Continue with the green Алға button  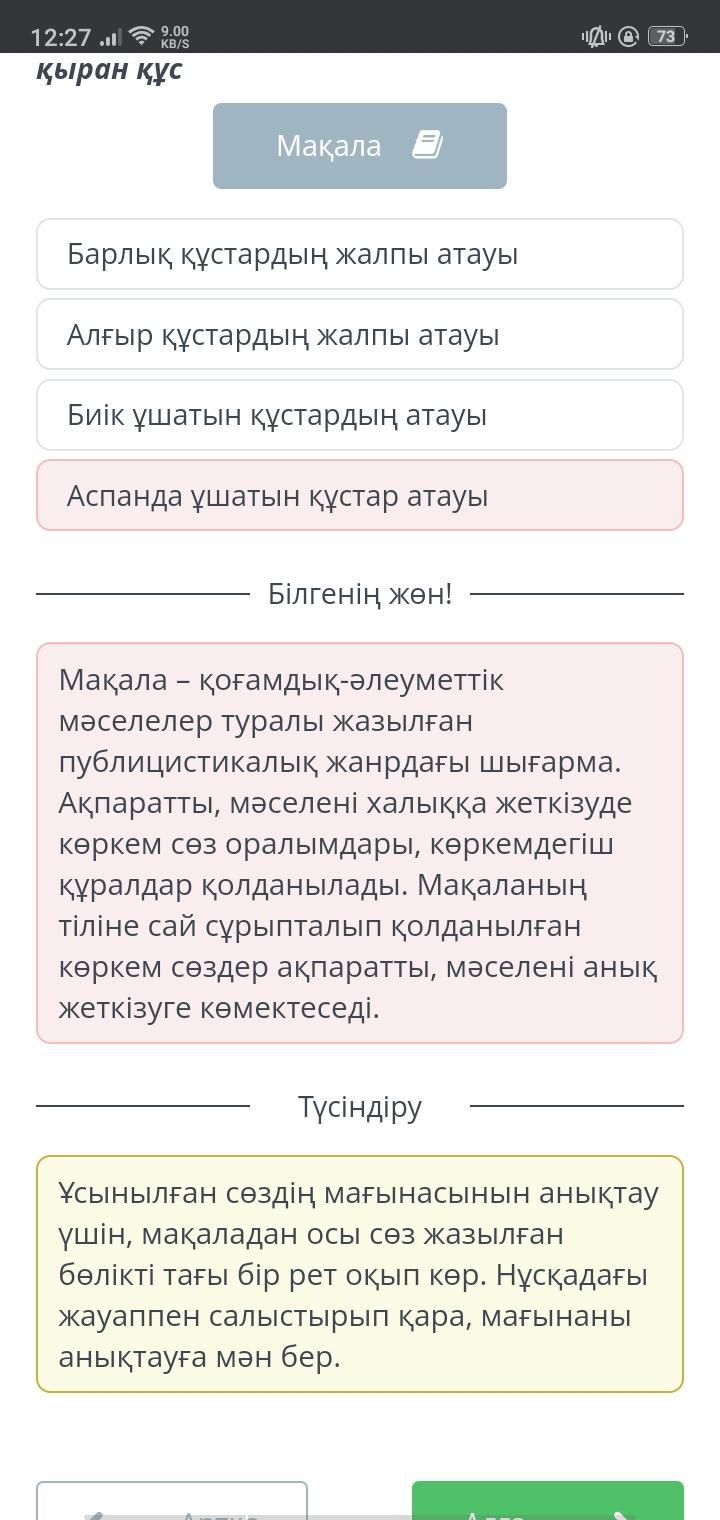(x=548, y=1501)
